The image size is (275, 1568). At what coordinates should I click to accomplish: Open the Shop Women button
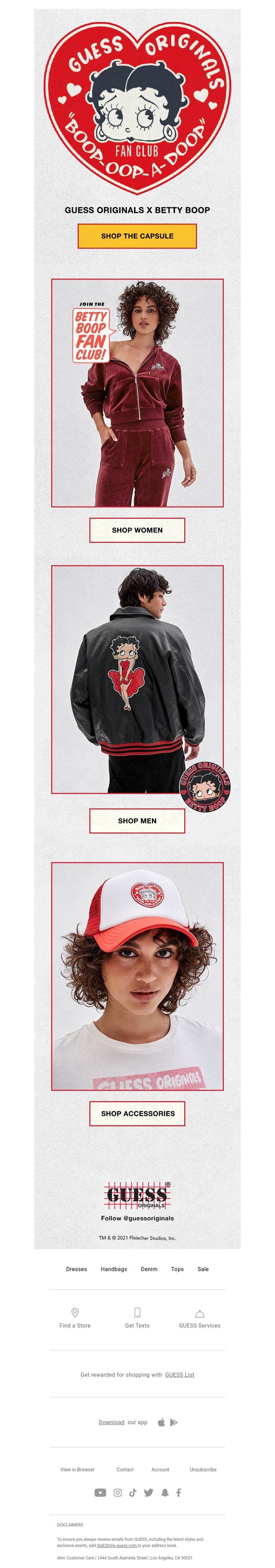point(137,529)
